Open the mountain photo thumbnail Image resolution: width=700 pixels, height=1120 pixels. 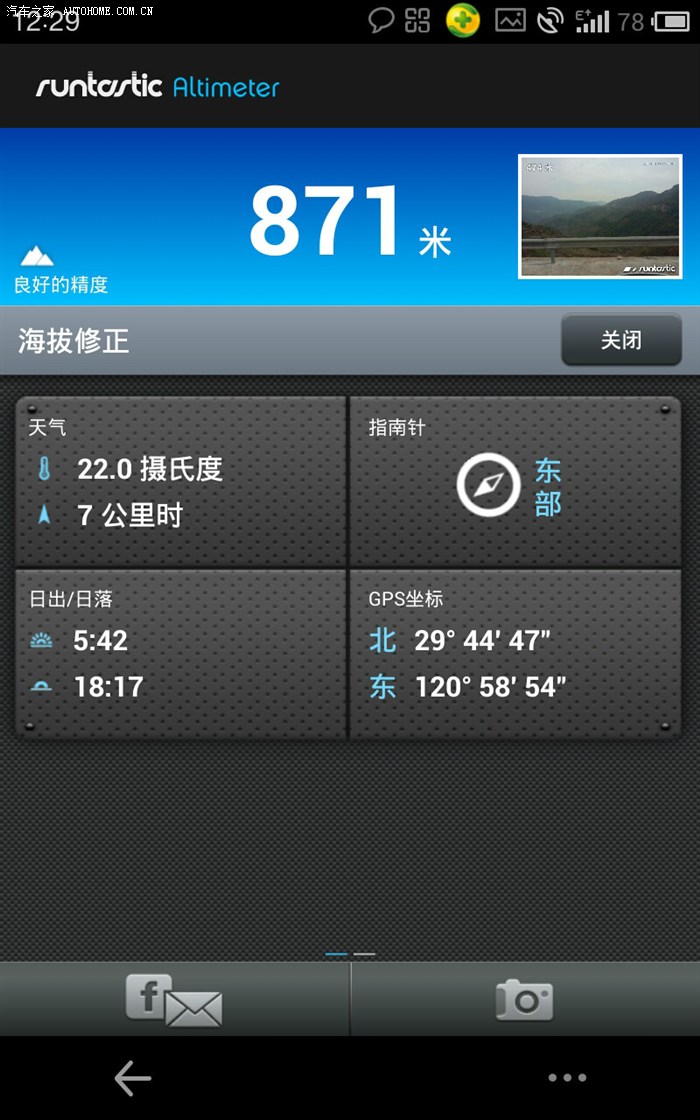click(600, 216)
